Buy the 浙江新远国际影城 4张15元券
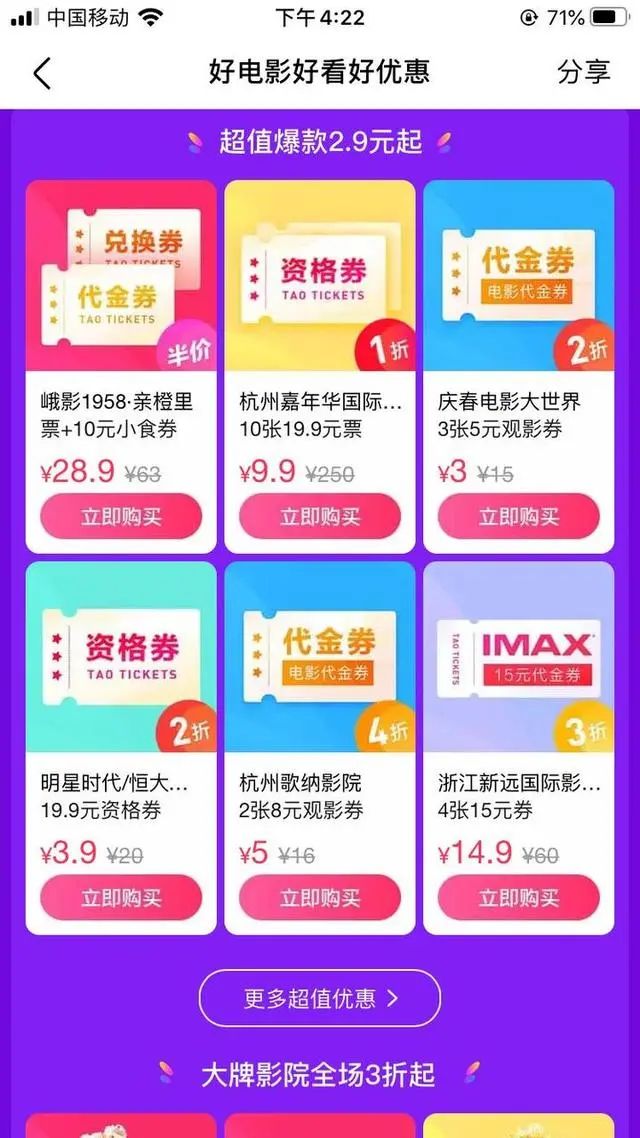Screen dimensions: 640x1138 [x=518, y=898]
